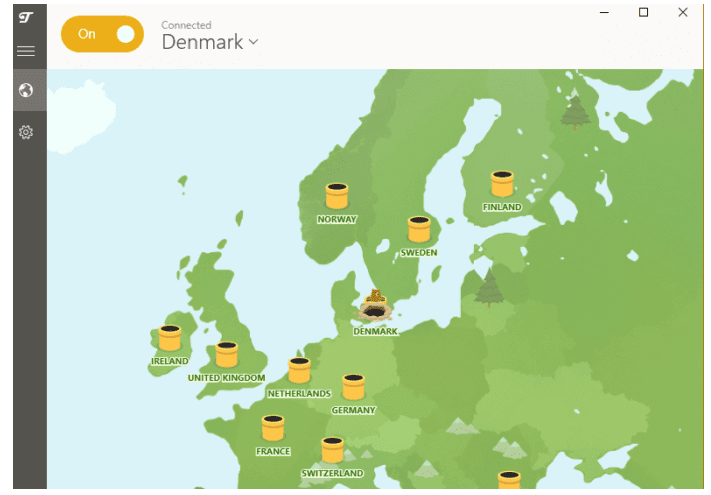Screen dimensions: 711x495
Task: Minimize the window
Action: click(605, 13)
